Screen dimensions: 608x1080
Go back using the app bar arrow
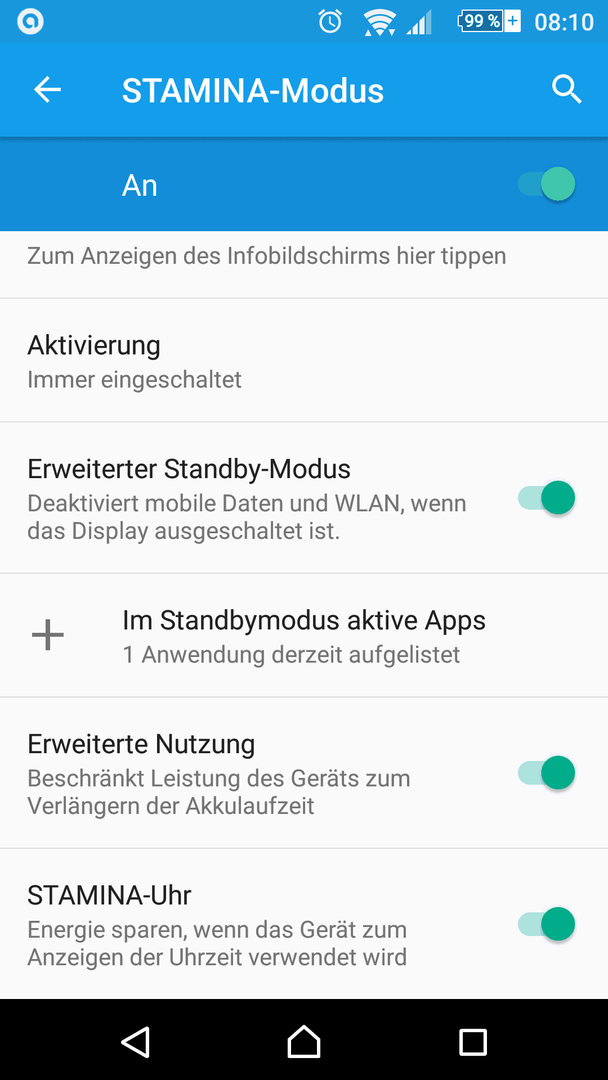point(48,90)
